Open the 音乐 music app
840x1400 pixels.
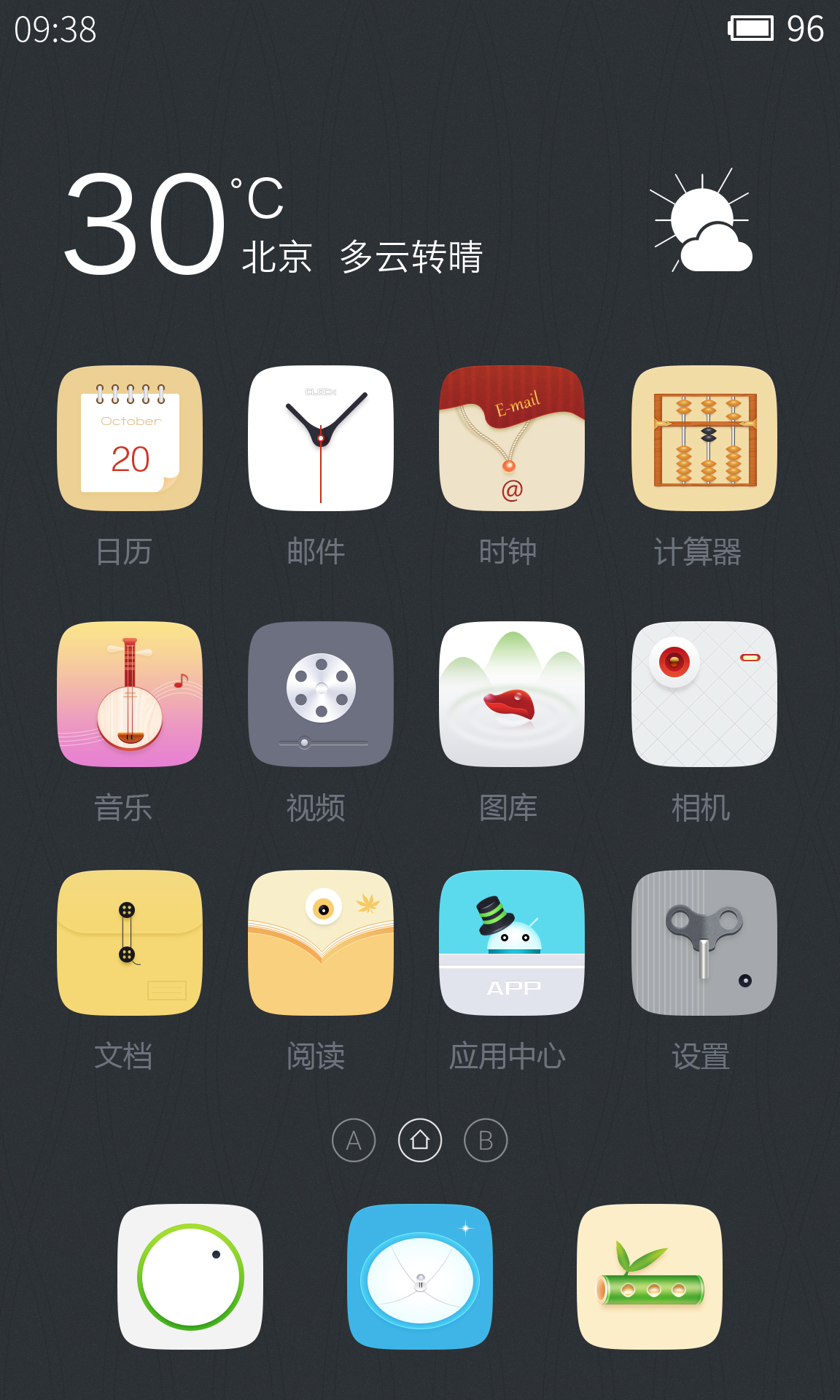click(130, 694)
